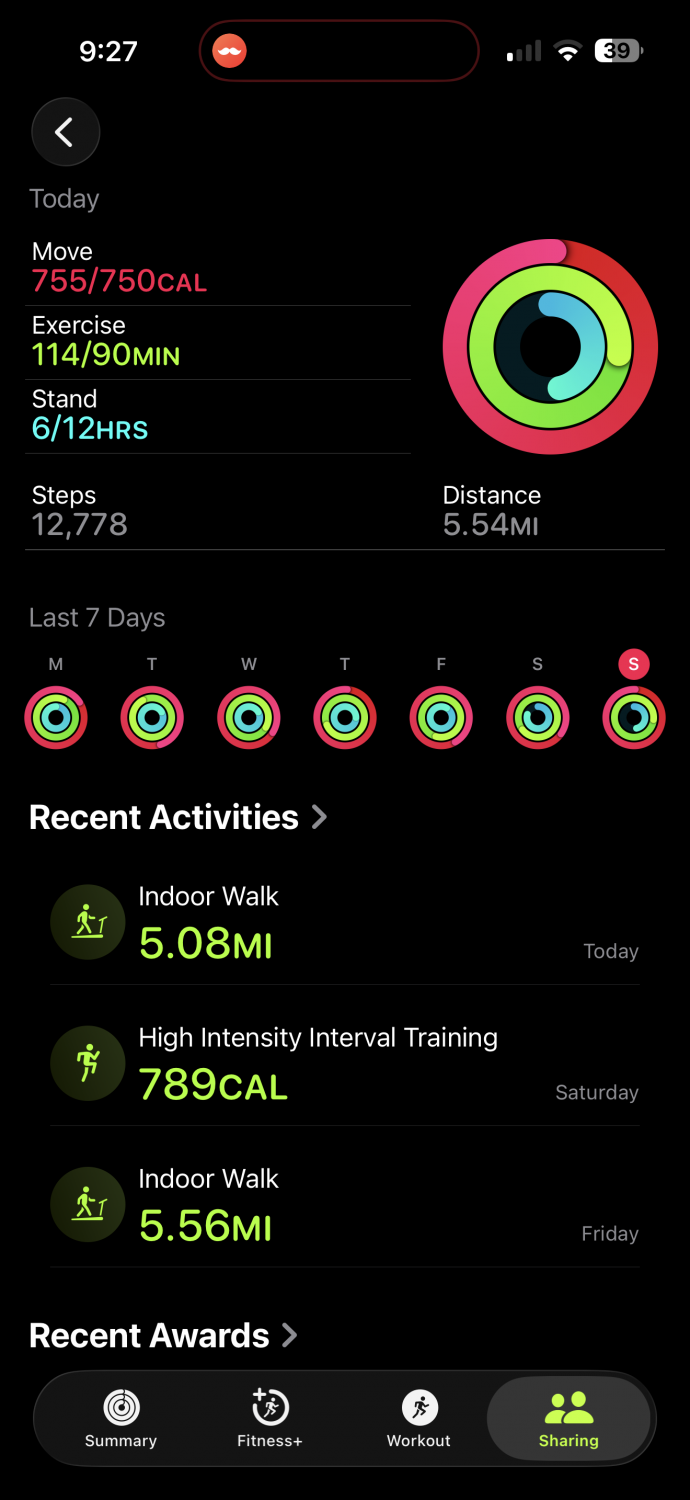This screenshot has height=1500, width=690.
Task: Select Wednesday's activity rings
Action: (x=249, y=716)
